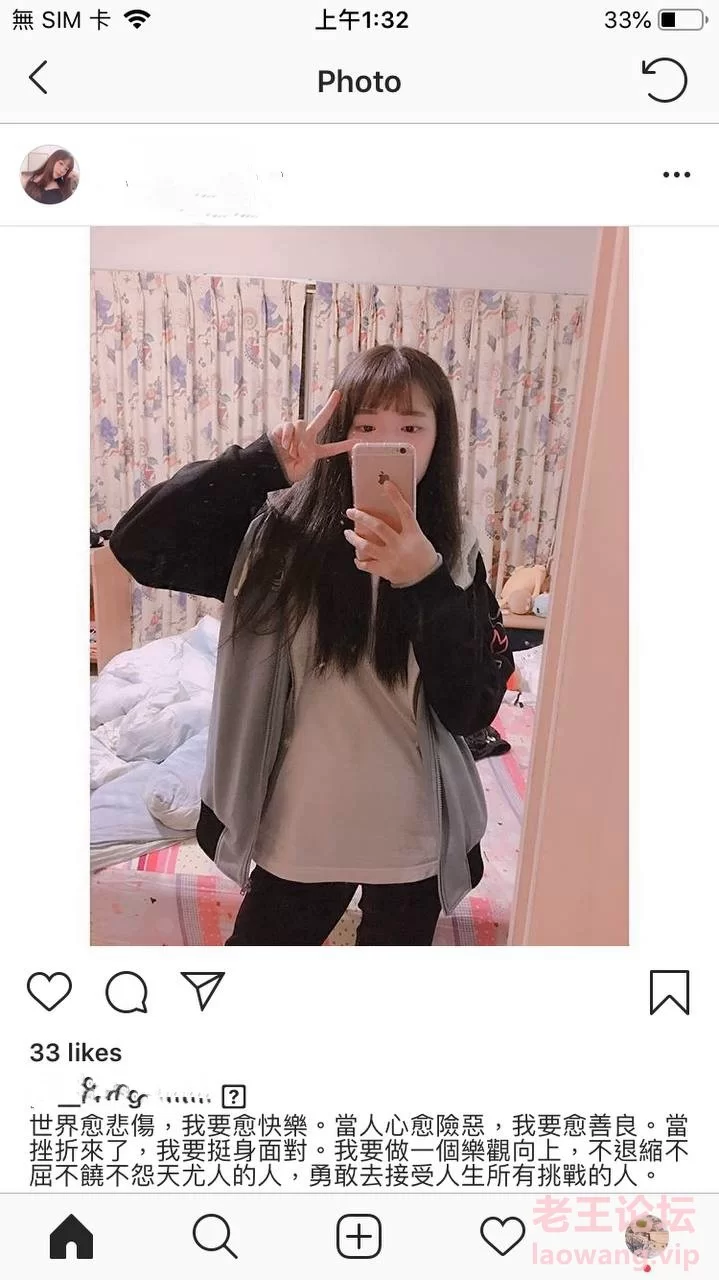Refresh the photo post
Image resolution: width=719 pixels, height=1280 pixels.
(x=664, y=80)
